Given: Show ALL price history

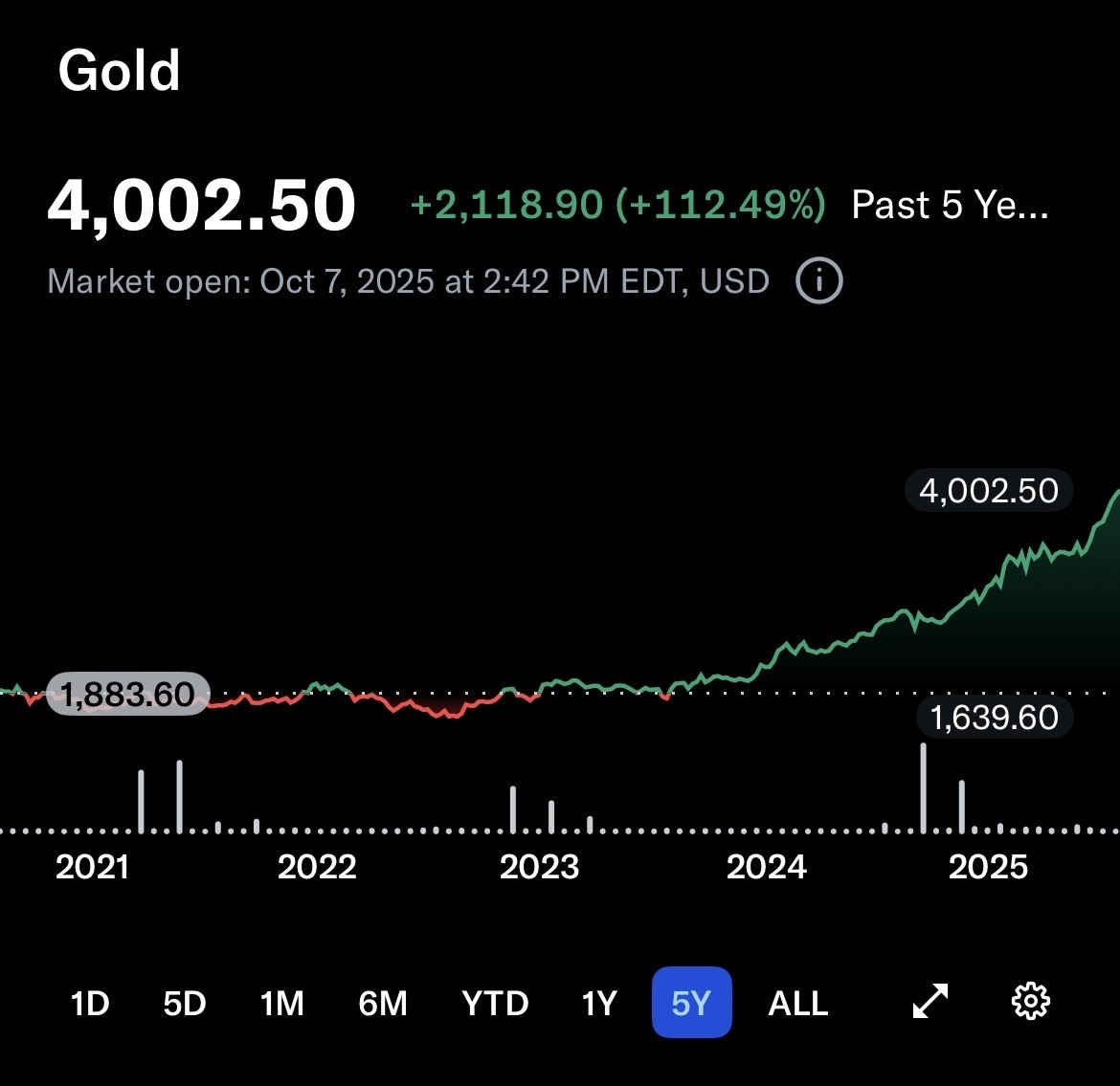Looking at the screenshot, I should coord(798,1003).
